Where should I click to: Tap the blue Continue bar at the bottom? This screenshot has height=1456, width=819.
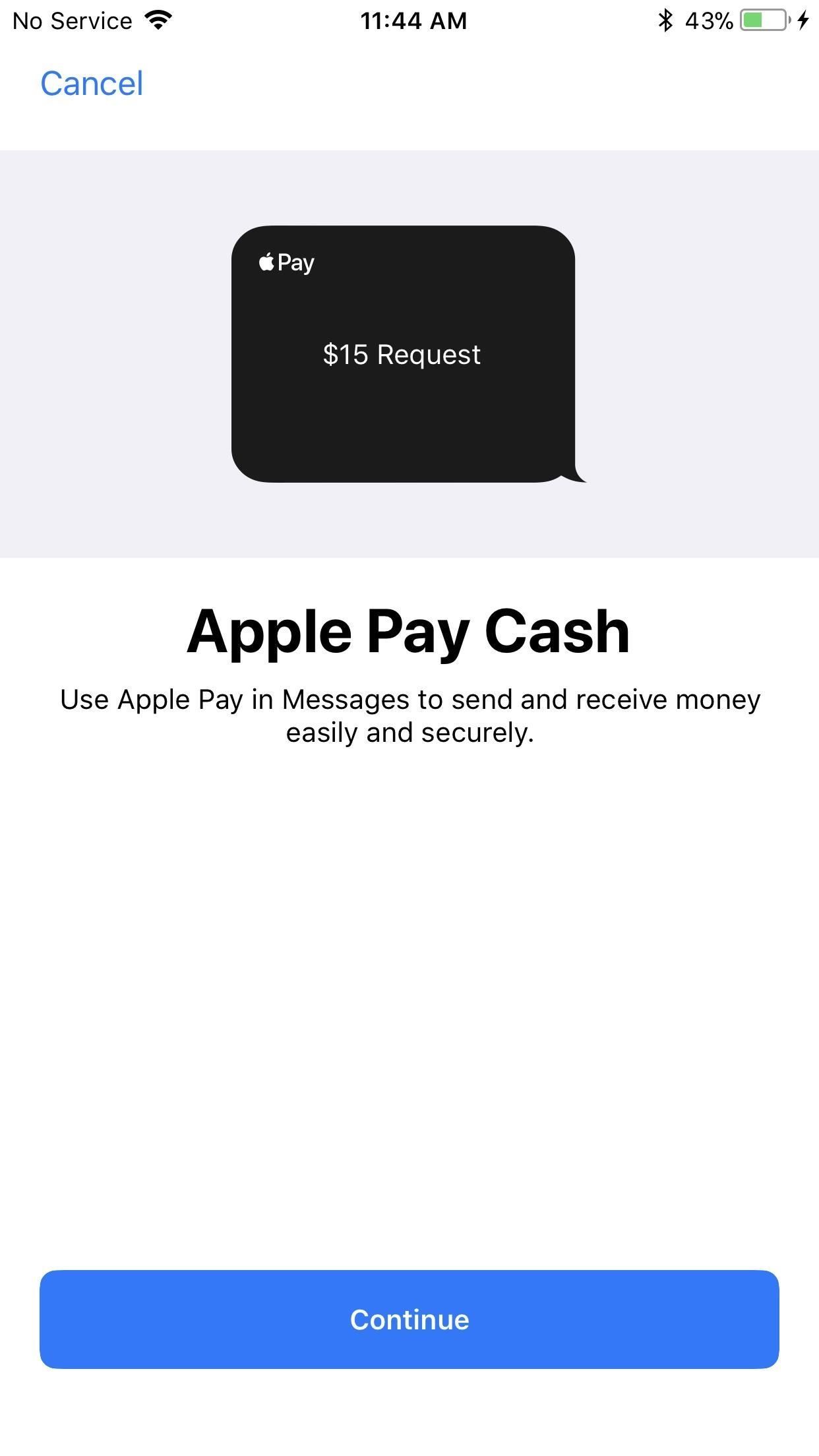click(409, 1319)
